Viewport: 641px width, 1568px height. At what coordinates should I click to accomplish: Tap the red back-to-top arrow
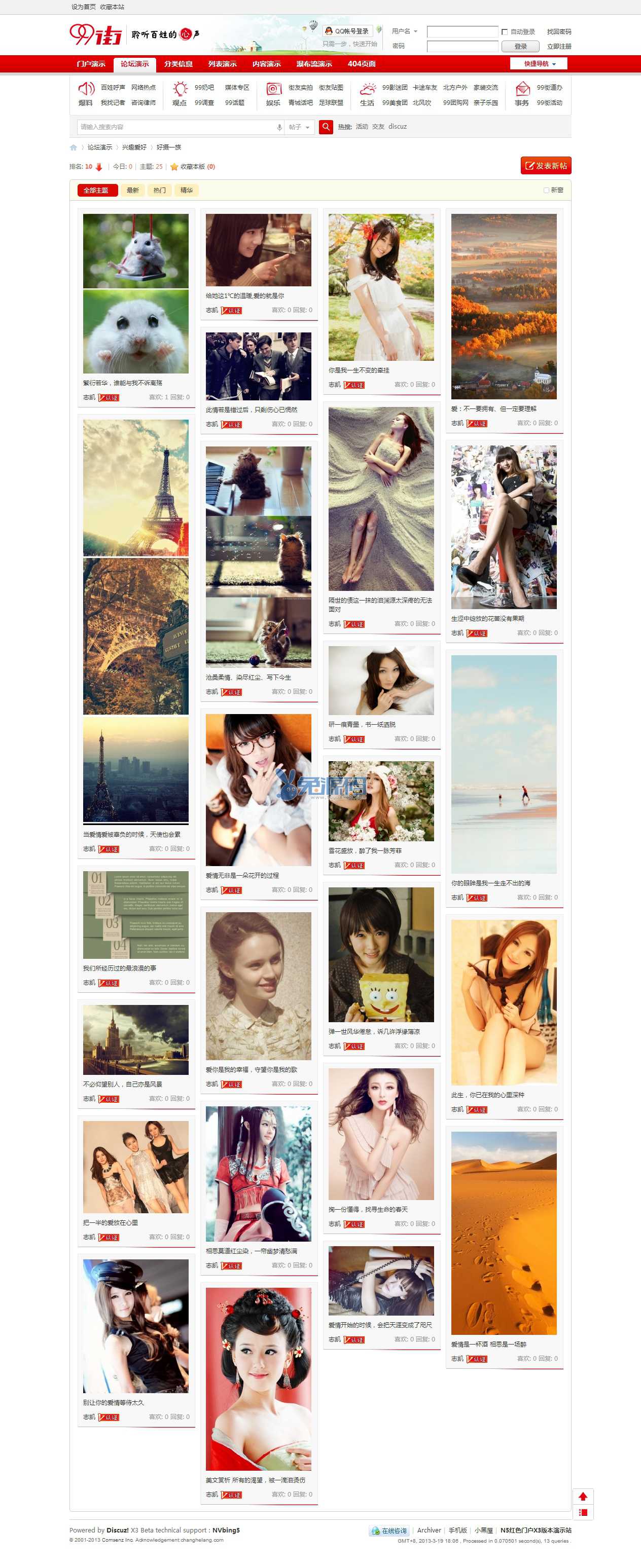point(583,1497)
